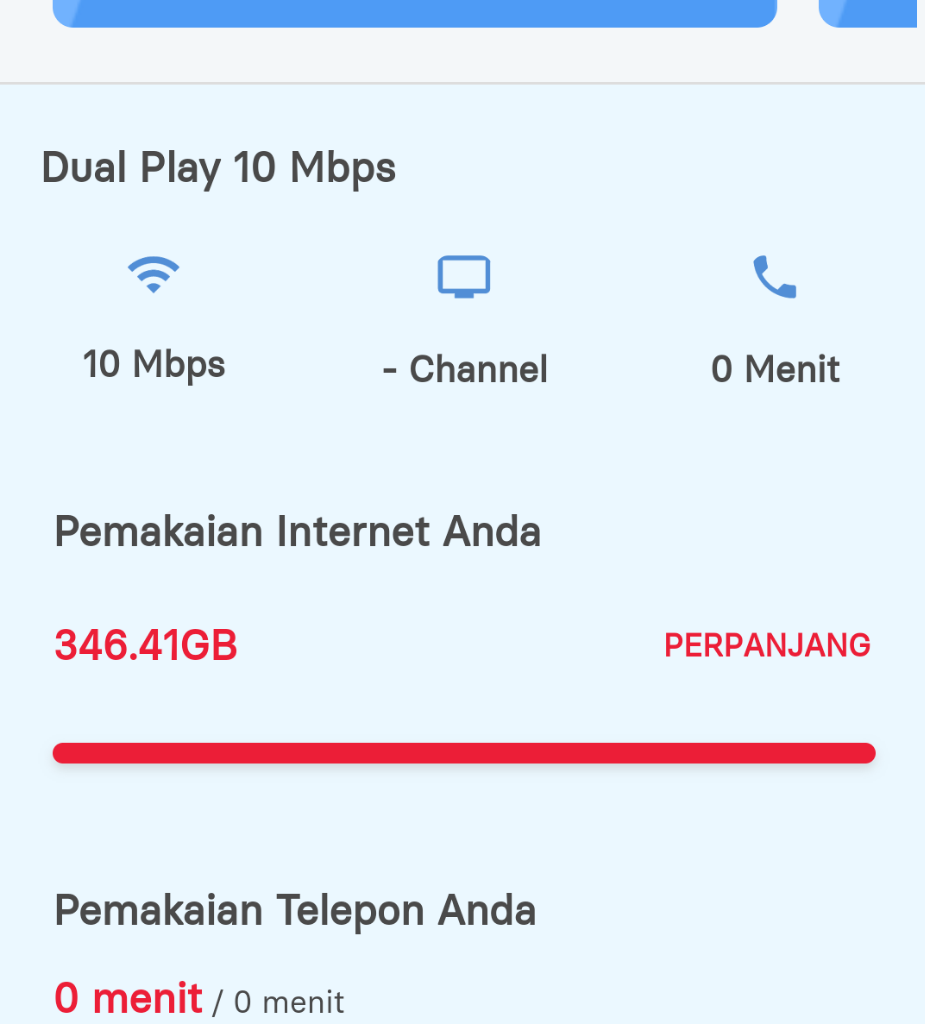Open details from the '10 Mbps' speed label
925x1024 pixels.
point(154,364)
